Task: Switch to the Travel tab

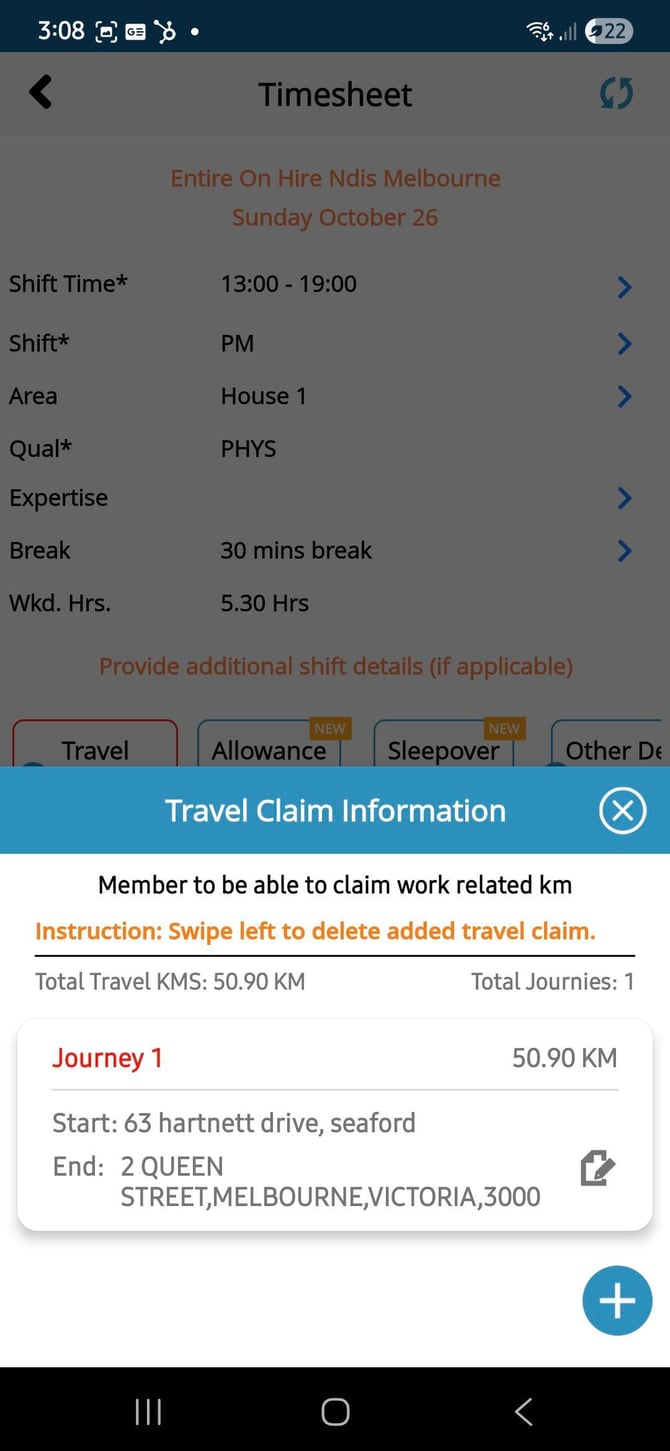Action: pos(95,749)
